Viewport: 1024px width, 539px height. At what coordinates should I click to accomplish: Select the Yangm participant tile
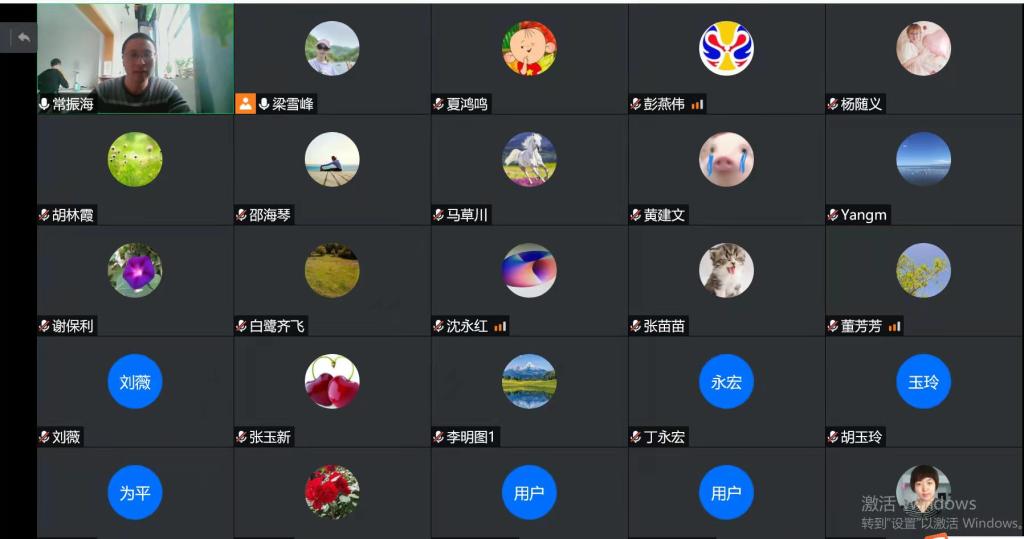click(923, 169)
